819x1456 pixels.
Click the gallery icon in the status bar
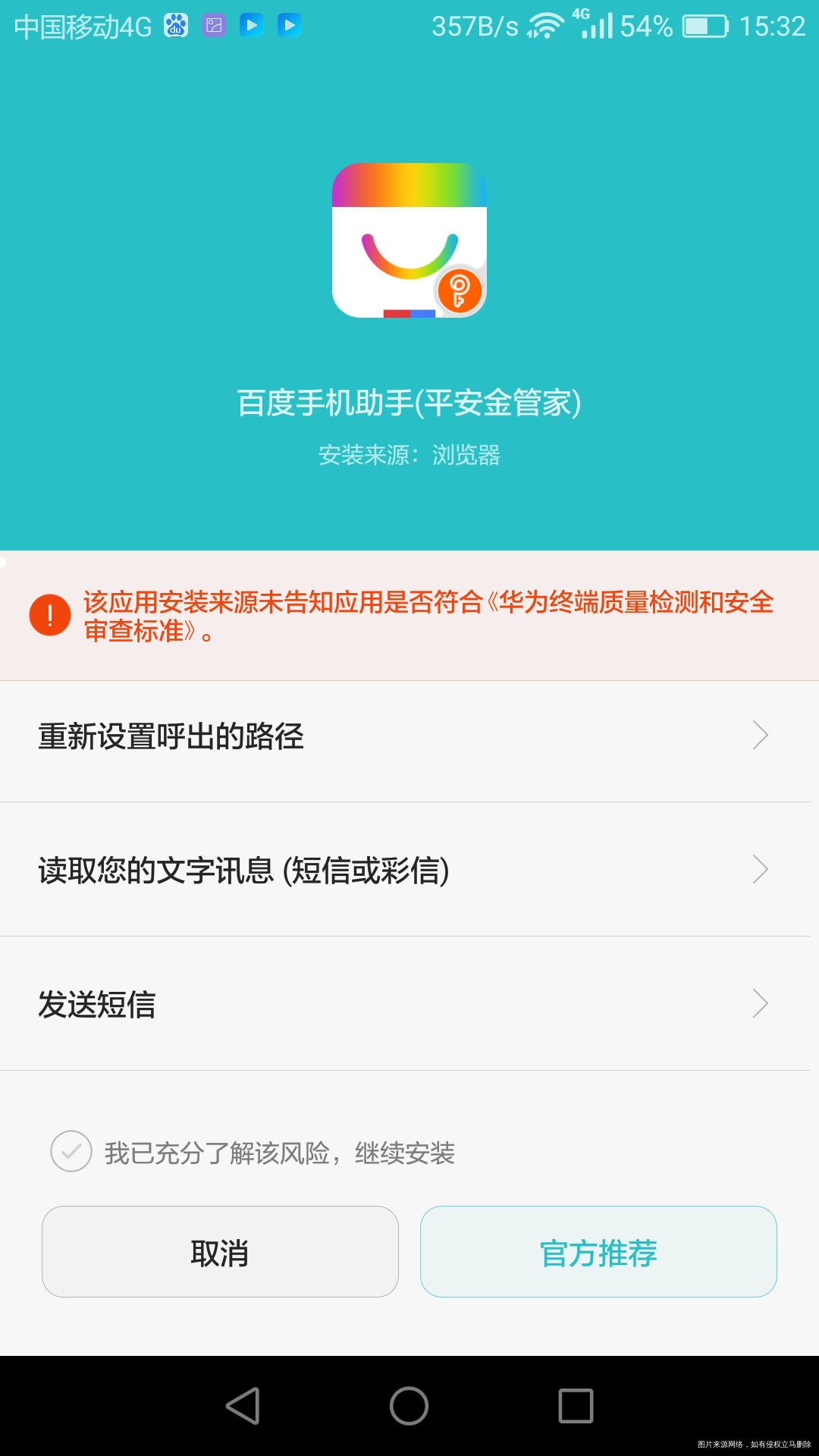213,25
